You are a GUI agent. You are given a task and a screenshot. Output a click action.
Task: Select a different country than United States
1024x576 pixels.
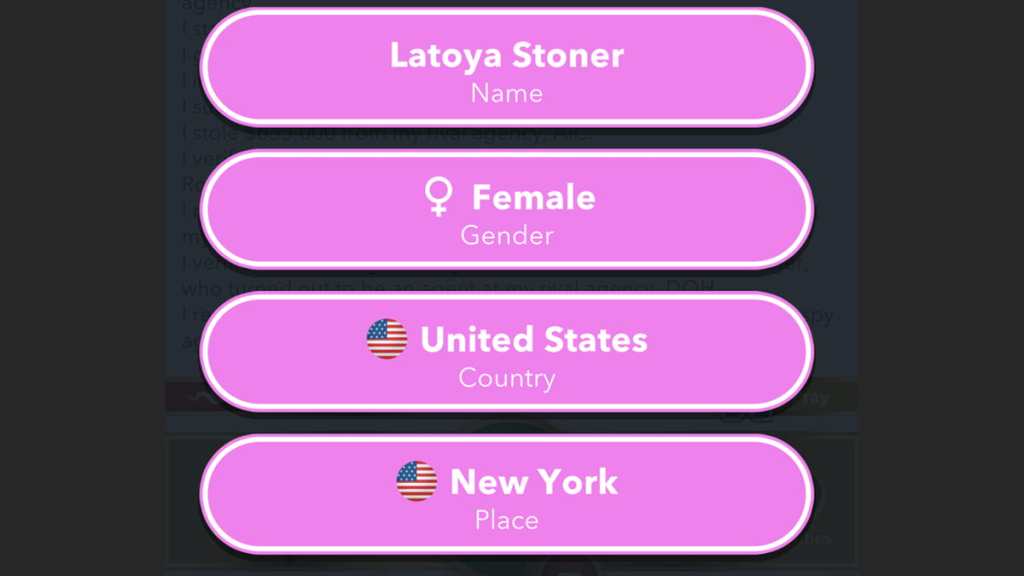pos(506,352)
